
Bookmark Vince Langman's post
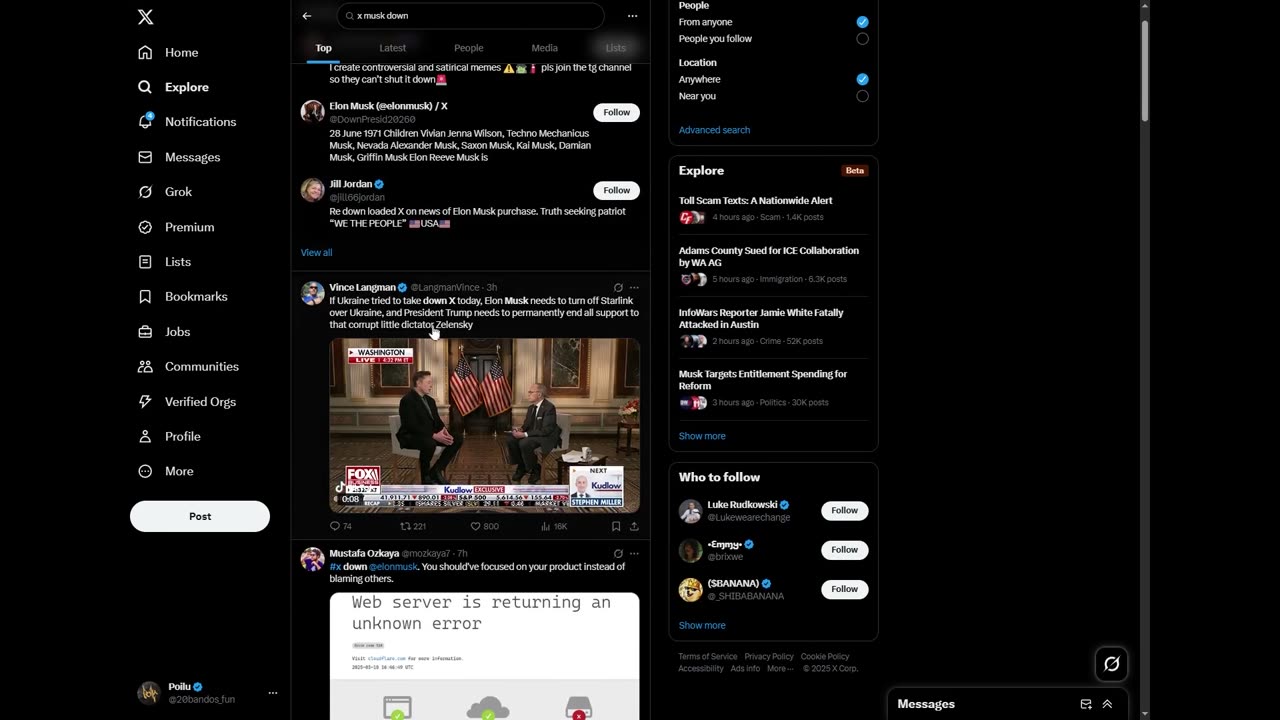(616, 526)
